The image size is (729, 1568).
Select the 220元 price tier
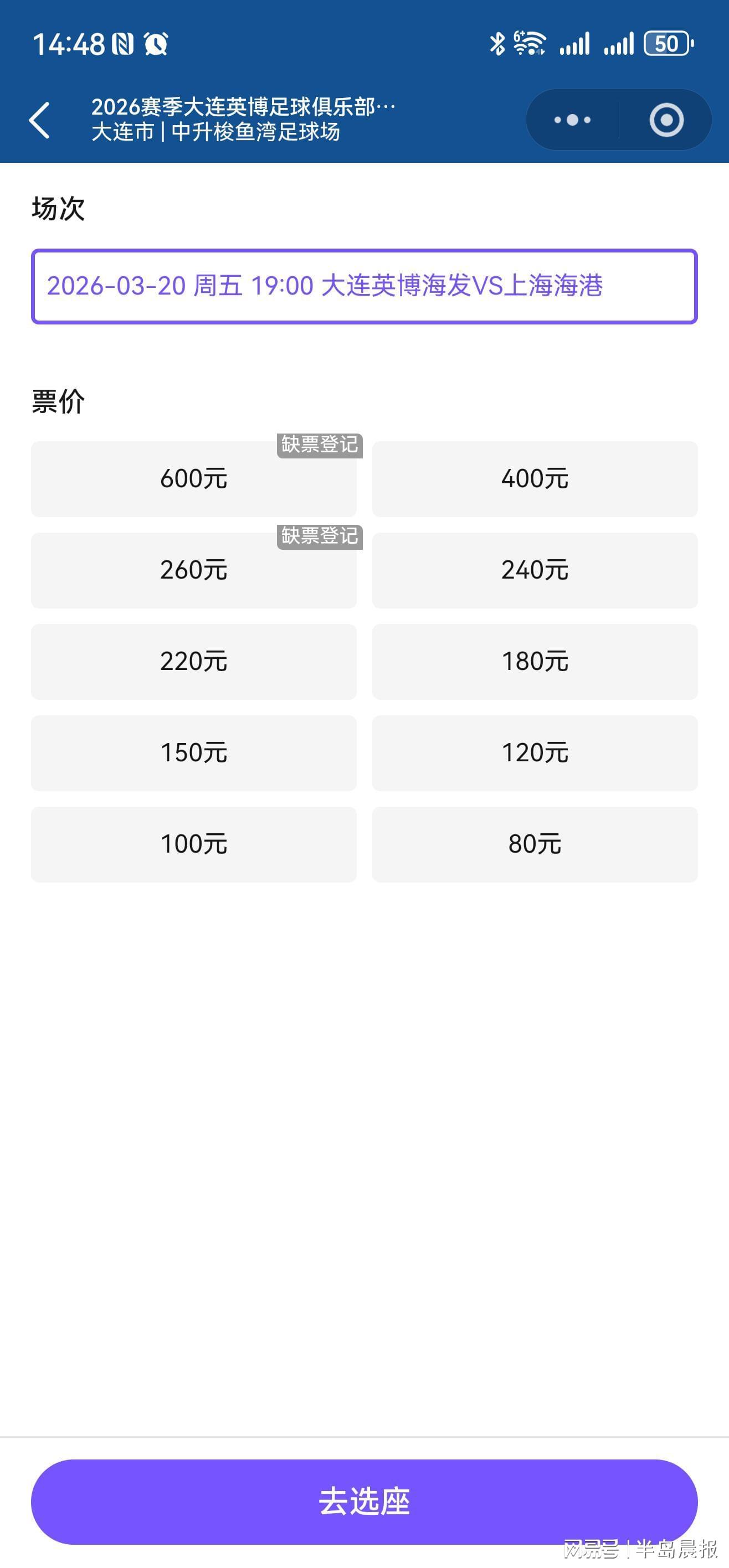coord(194,662)
